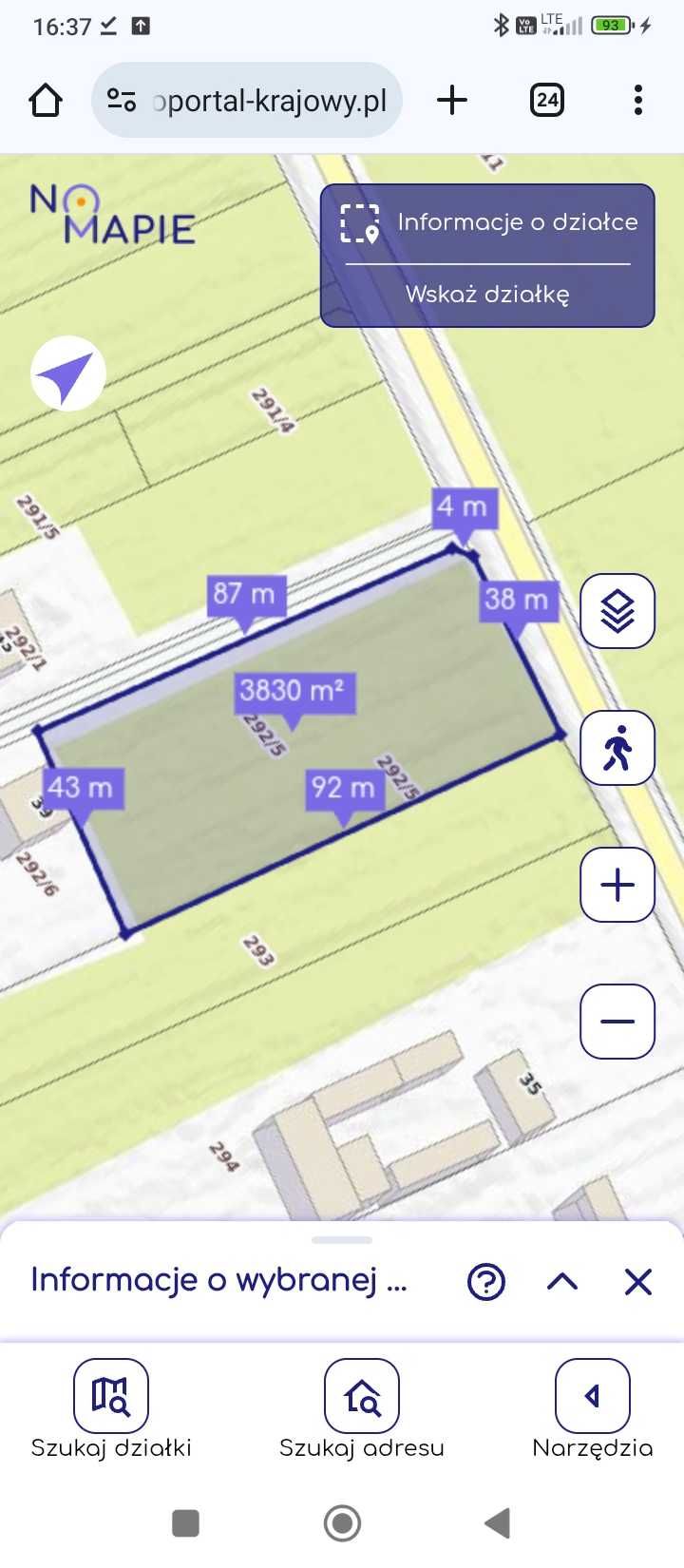Go to the browser home page
The height and width of the screenshot is (1568, 684).
(46, 100)
